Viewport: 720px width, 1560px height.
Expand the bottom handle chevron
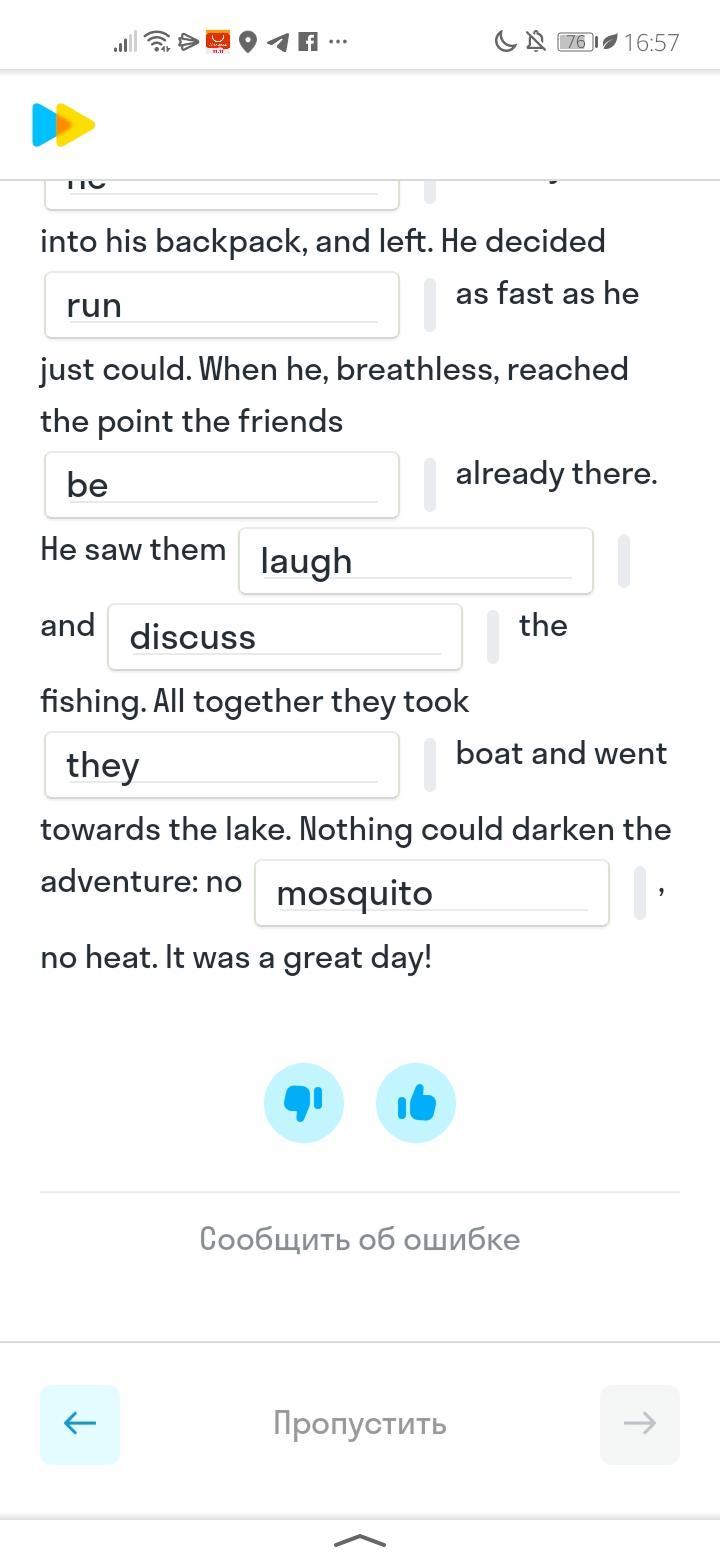[x=360, y=1540]
